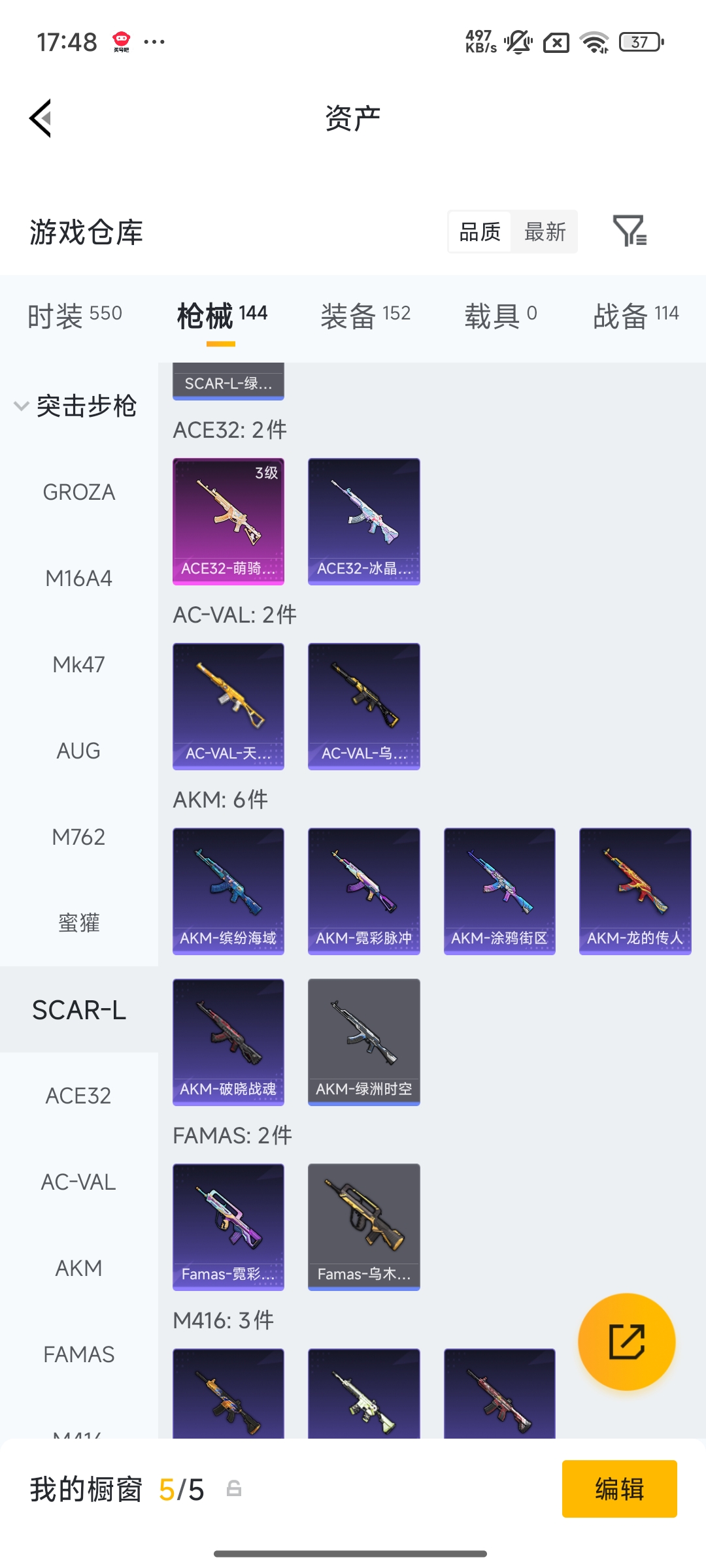Select GROZA in the weapon list

click(79, 492)
